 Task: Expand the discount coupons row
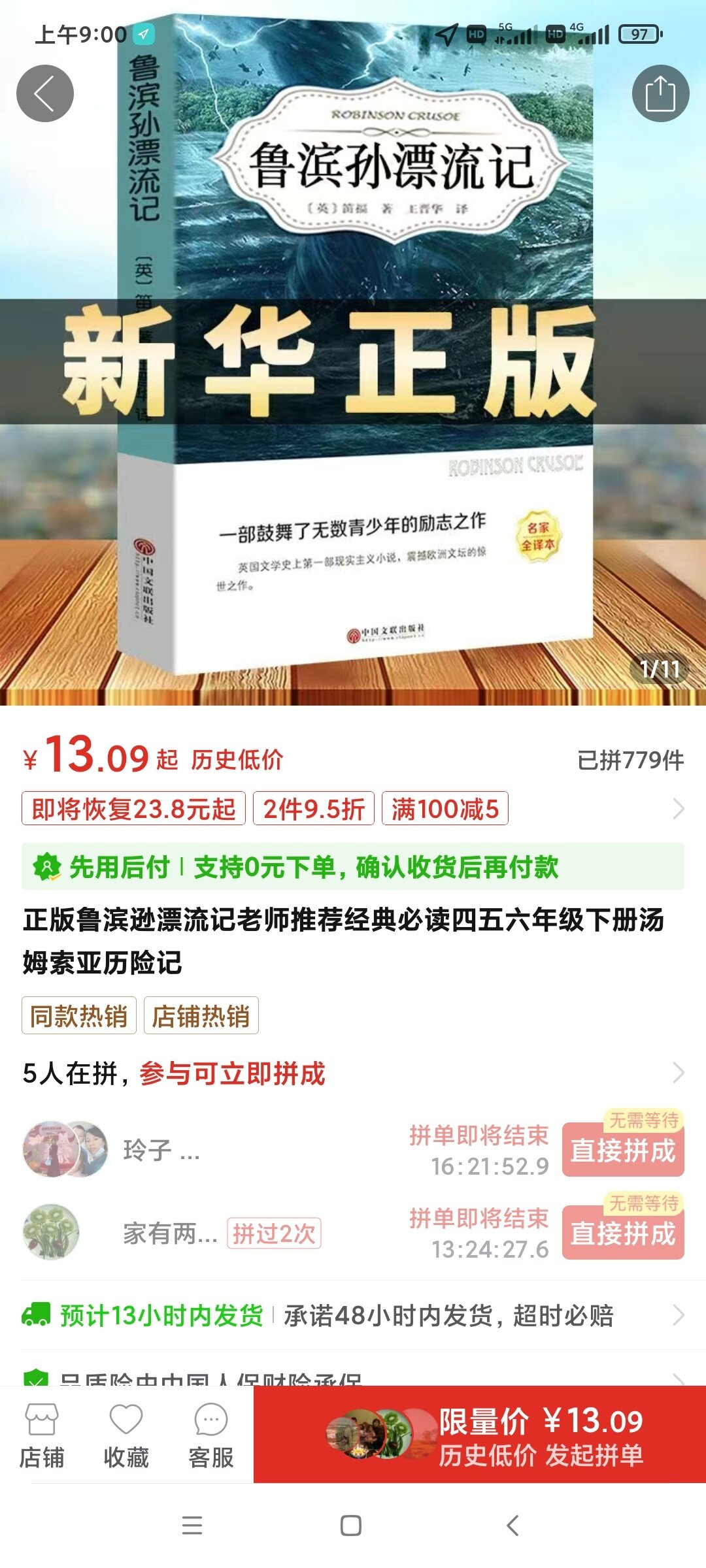coord(353,809)
